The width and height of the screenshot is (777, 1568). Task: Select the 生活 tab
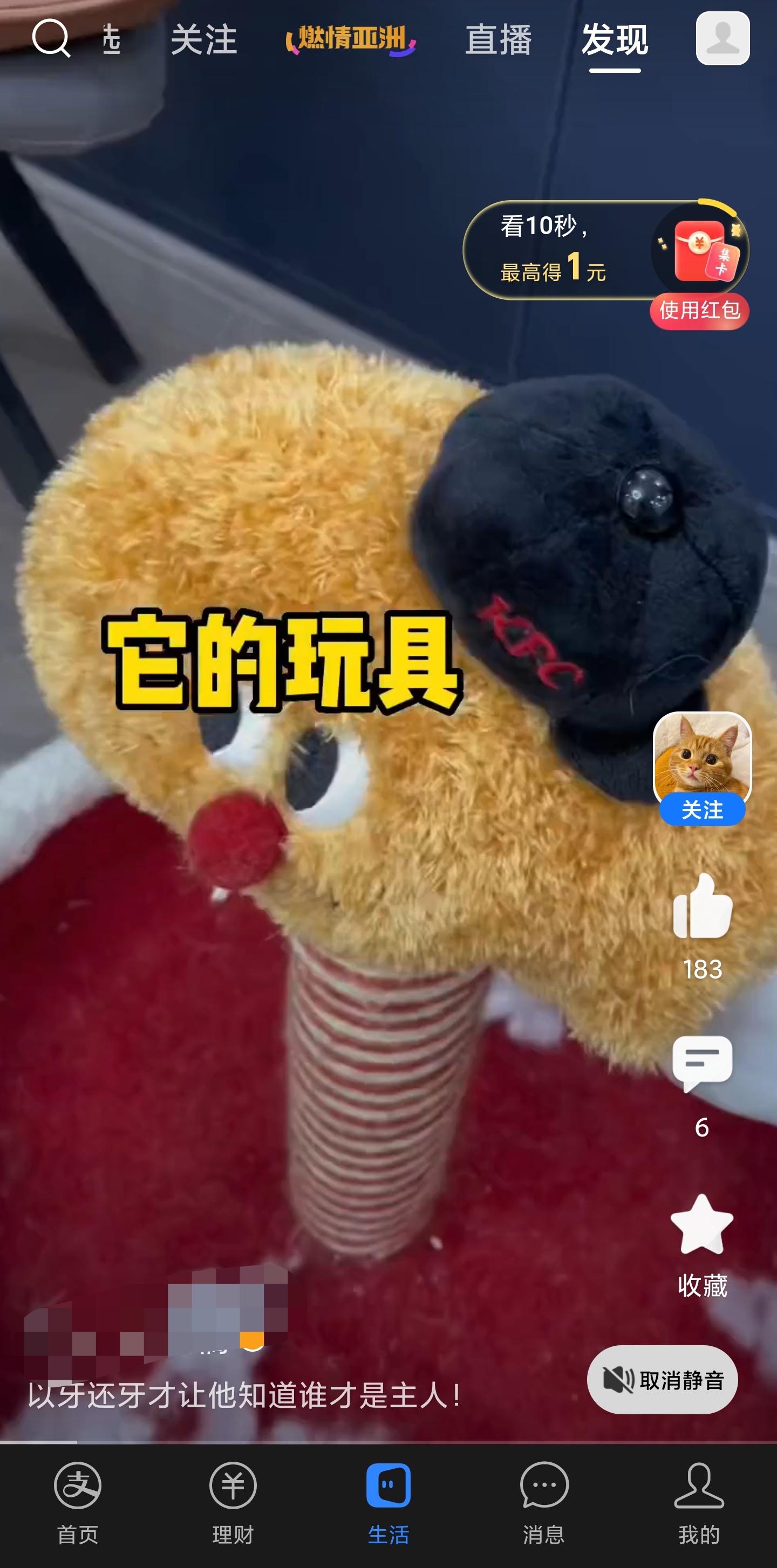pos(388,1503)
